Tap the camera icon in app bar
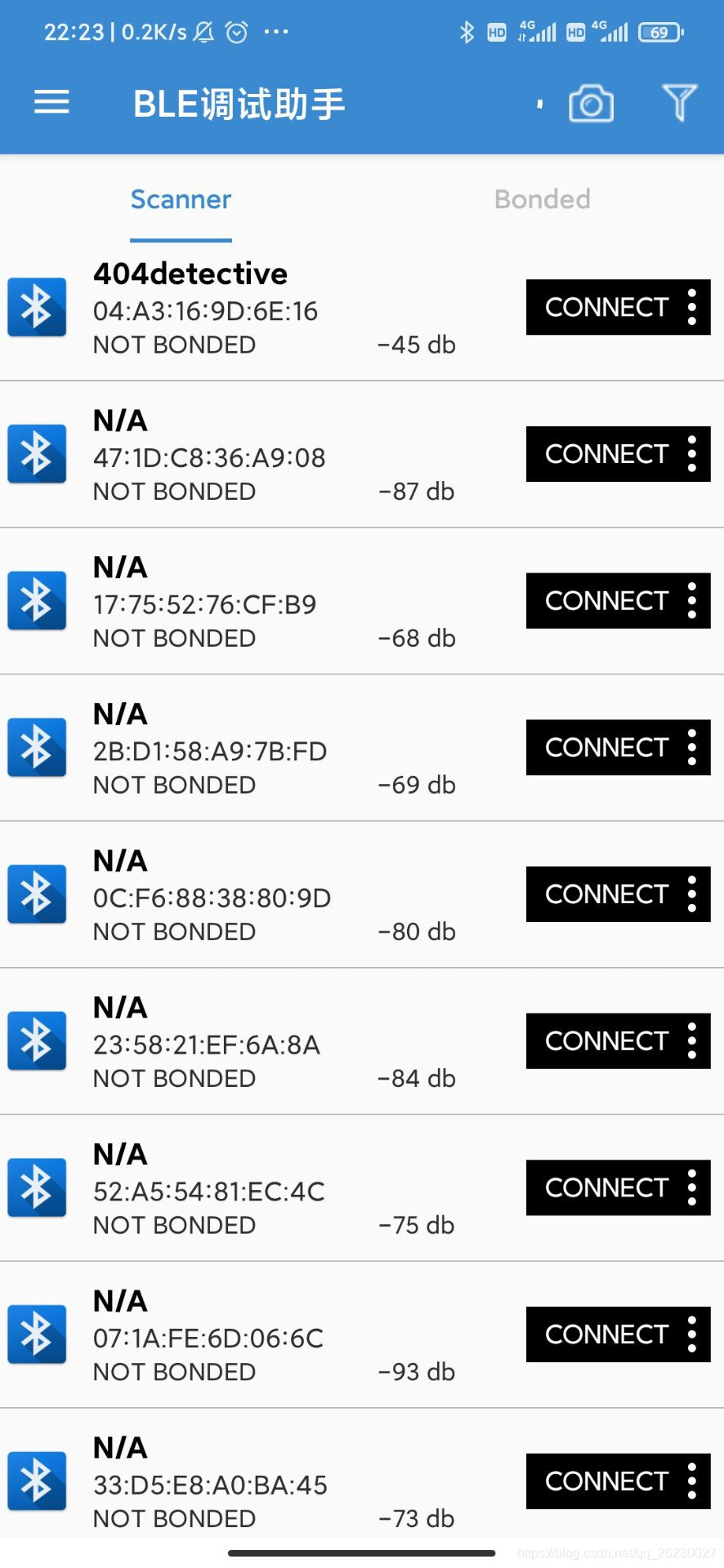The image size is (724, 1568). click(x=591, y=104)
